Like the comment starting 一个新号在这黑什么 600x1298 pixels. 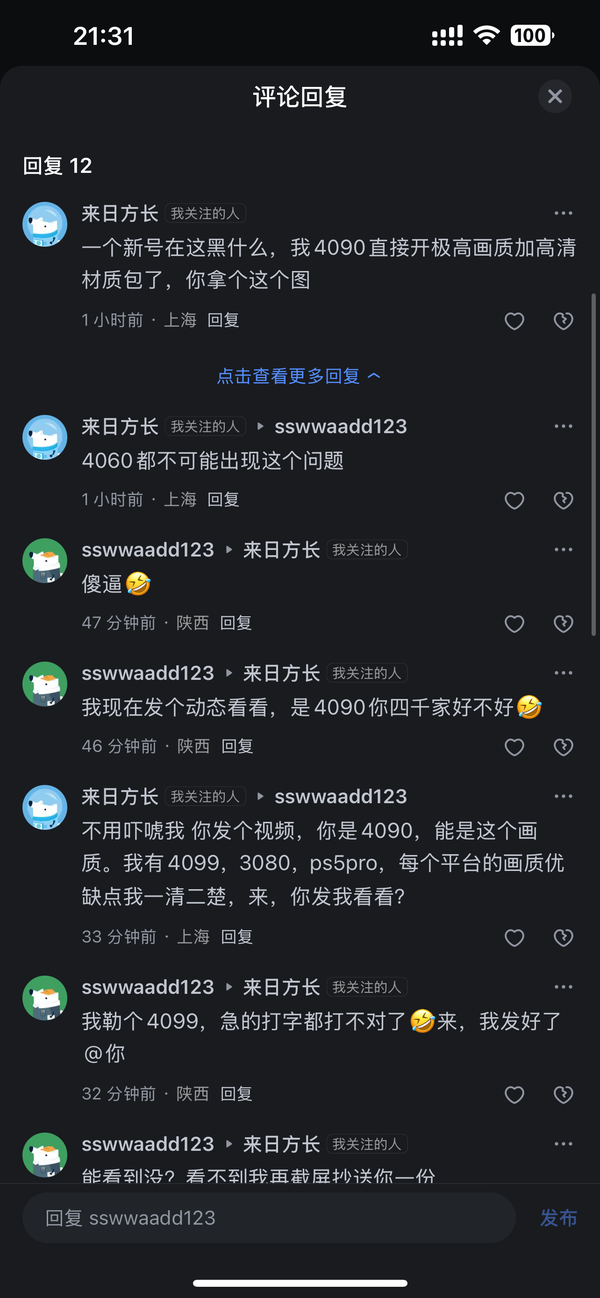[x=514, y=321]
